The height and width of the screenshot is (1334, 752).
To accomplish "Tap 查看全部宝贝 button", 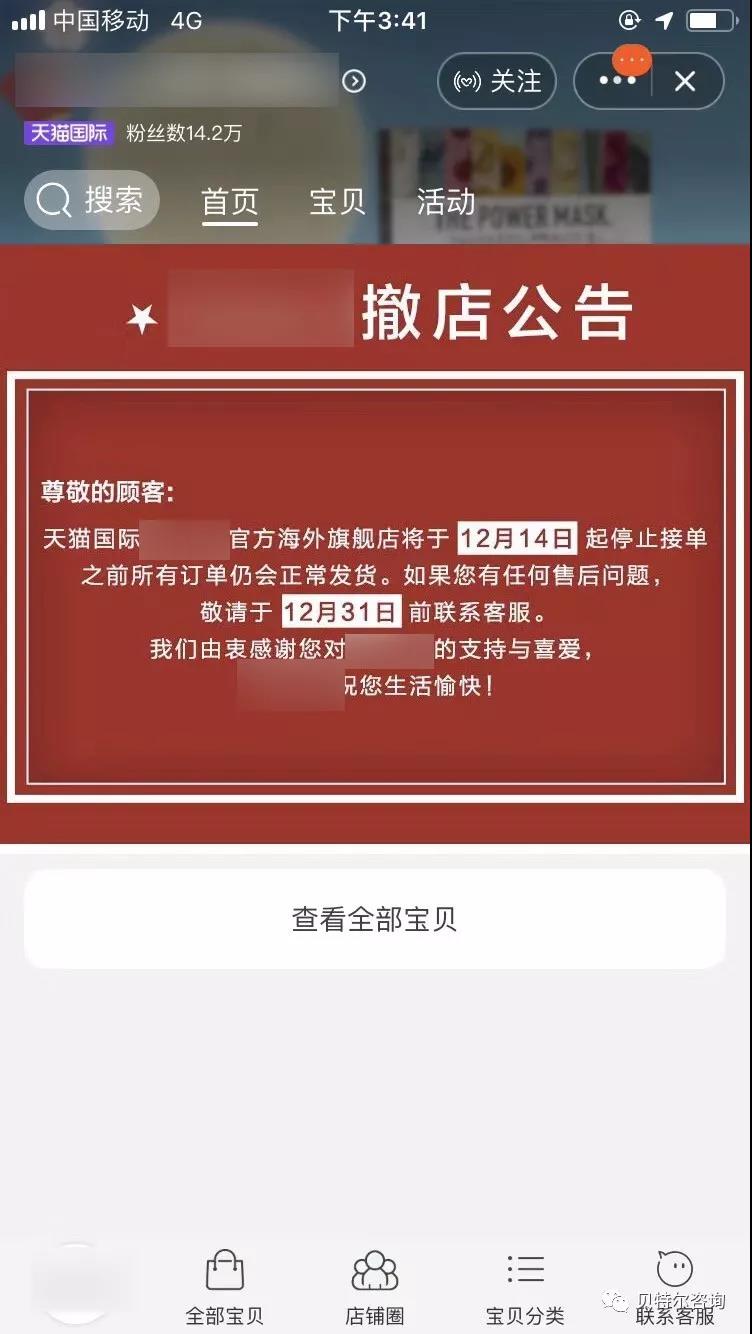I will [375, 919].
